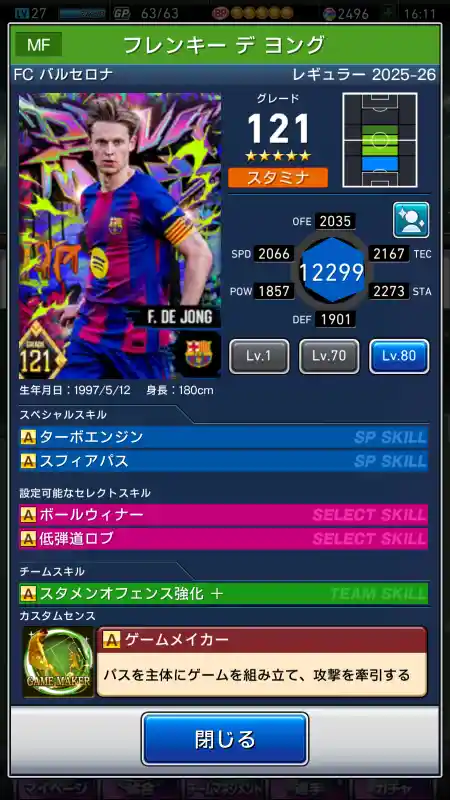
Task: Open the スフィアパス special skill
Action: (x=223, y=461)
